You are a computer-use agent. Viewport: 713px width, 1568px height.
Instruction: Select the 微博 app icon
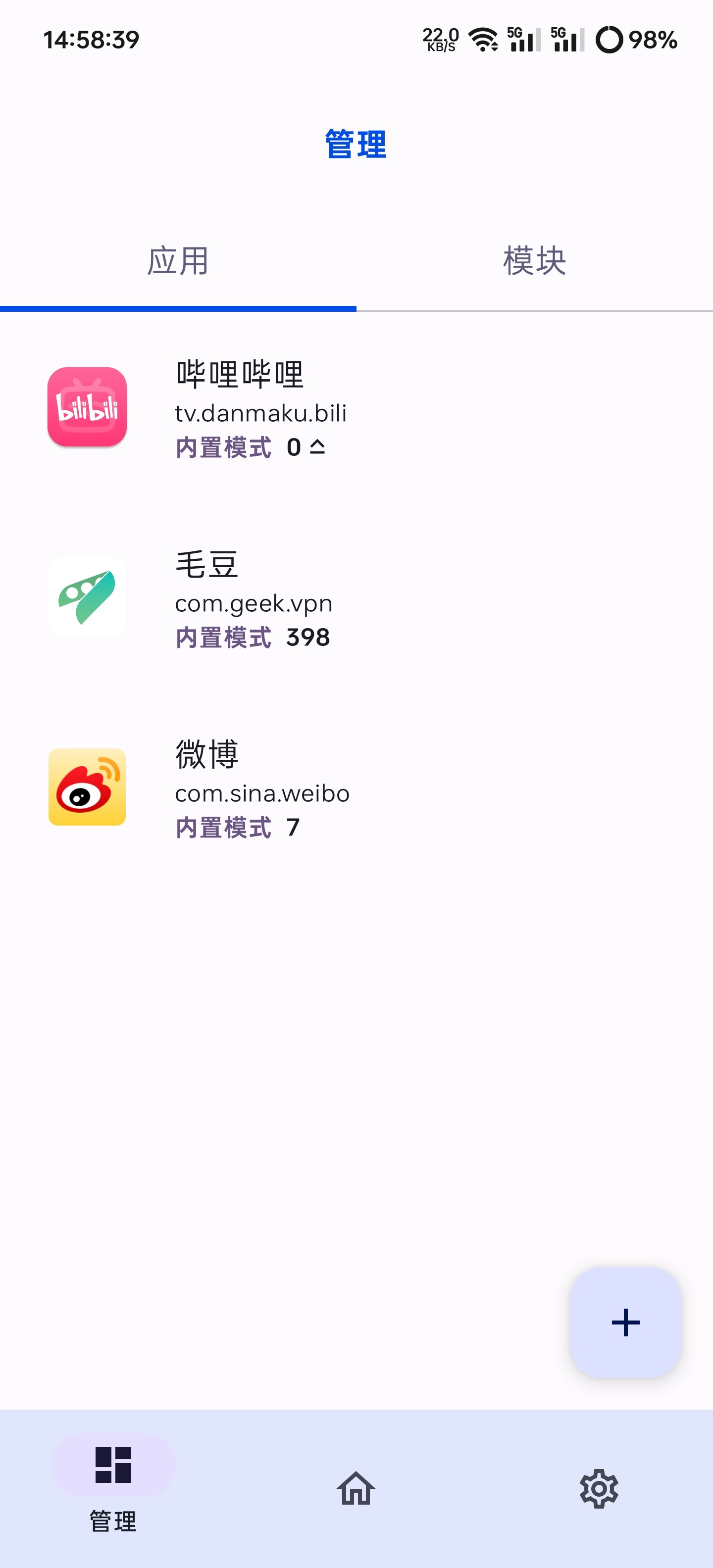(87, 786)
